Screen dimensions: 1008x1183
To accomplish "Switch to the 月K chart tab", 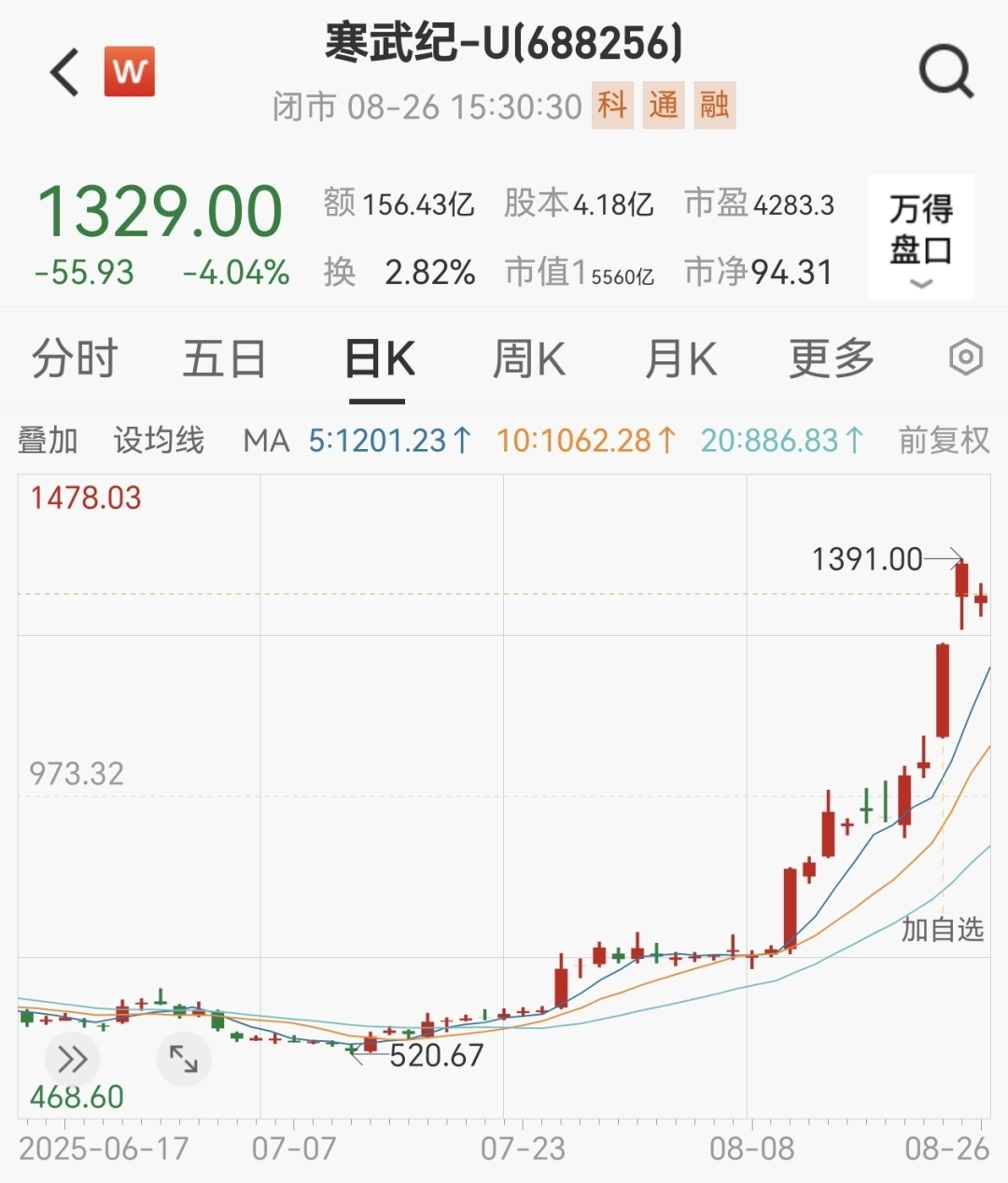I will tap(680, 359).
